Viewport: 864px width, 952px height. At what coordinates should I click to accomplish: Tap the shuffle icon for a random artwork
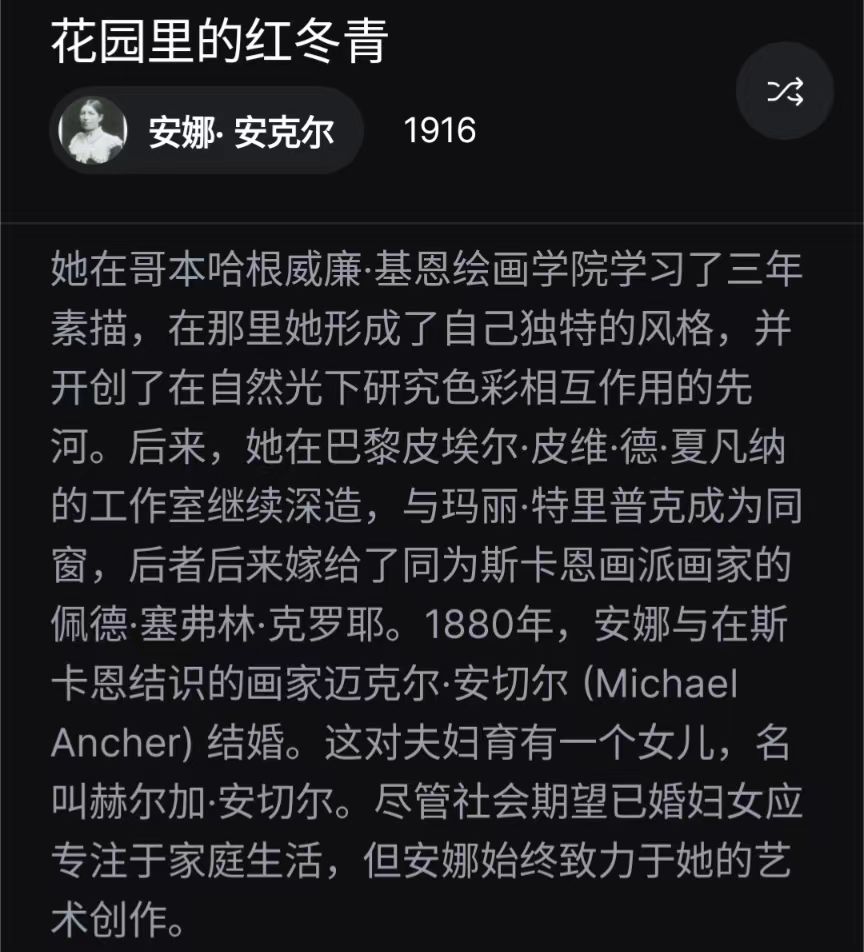click(x=785, y=92)
